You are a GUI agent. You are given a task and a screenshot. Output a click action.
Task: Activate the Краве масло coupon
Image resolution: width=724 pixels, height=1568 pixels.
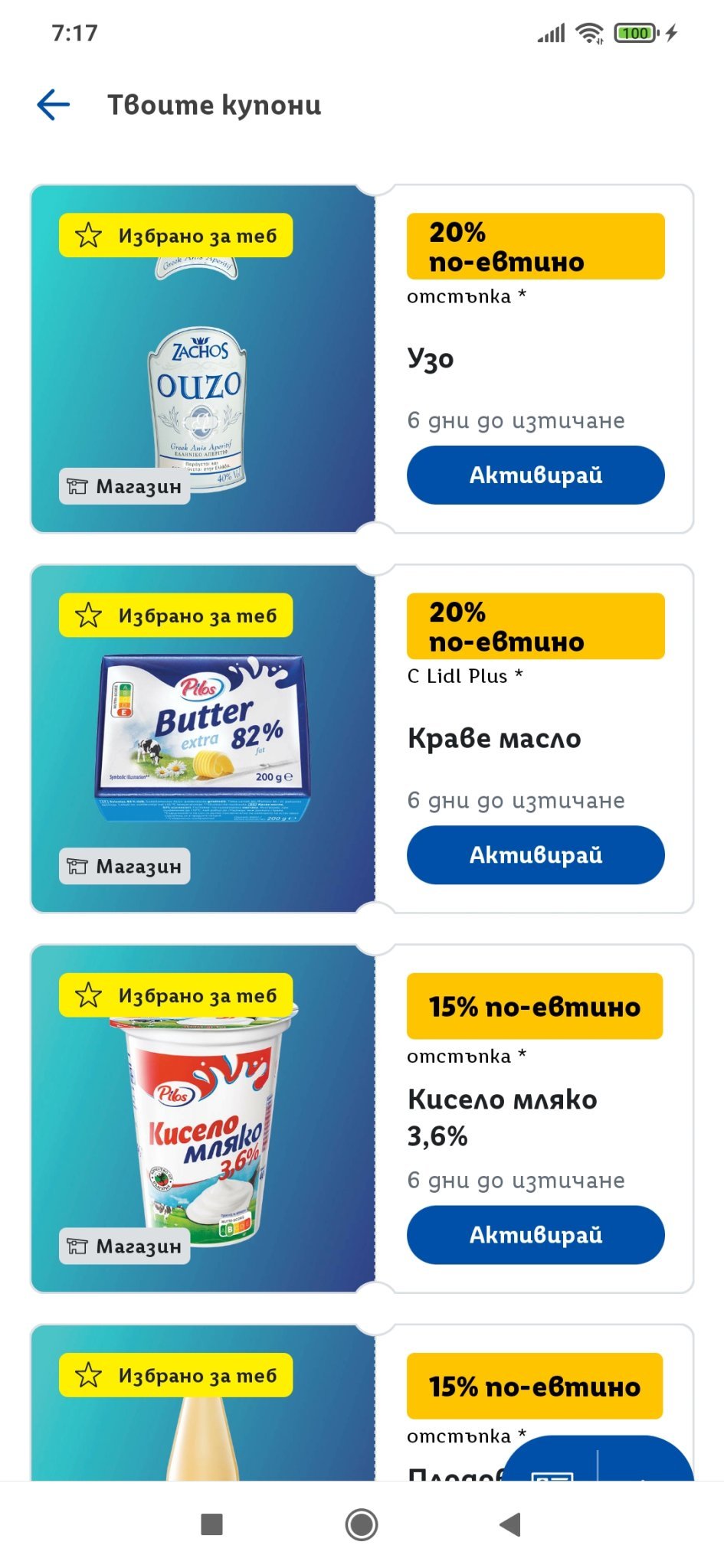[x=536, y=854]
